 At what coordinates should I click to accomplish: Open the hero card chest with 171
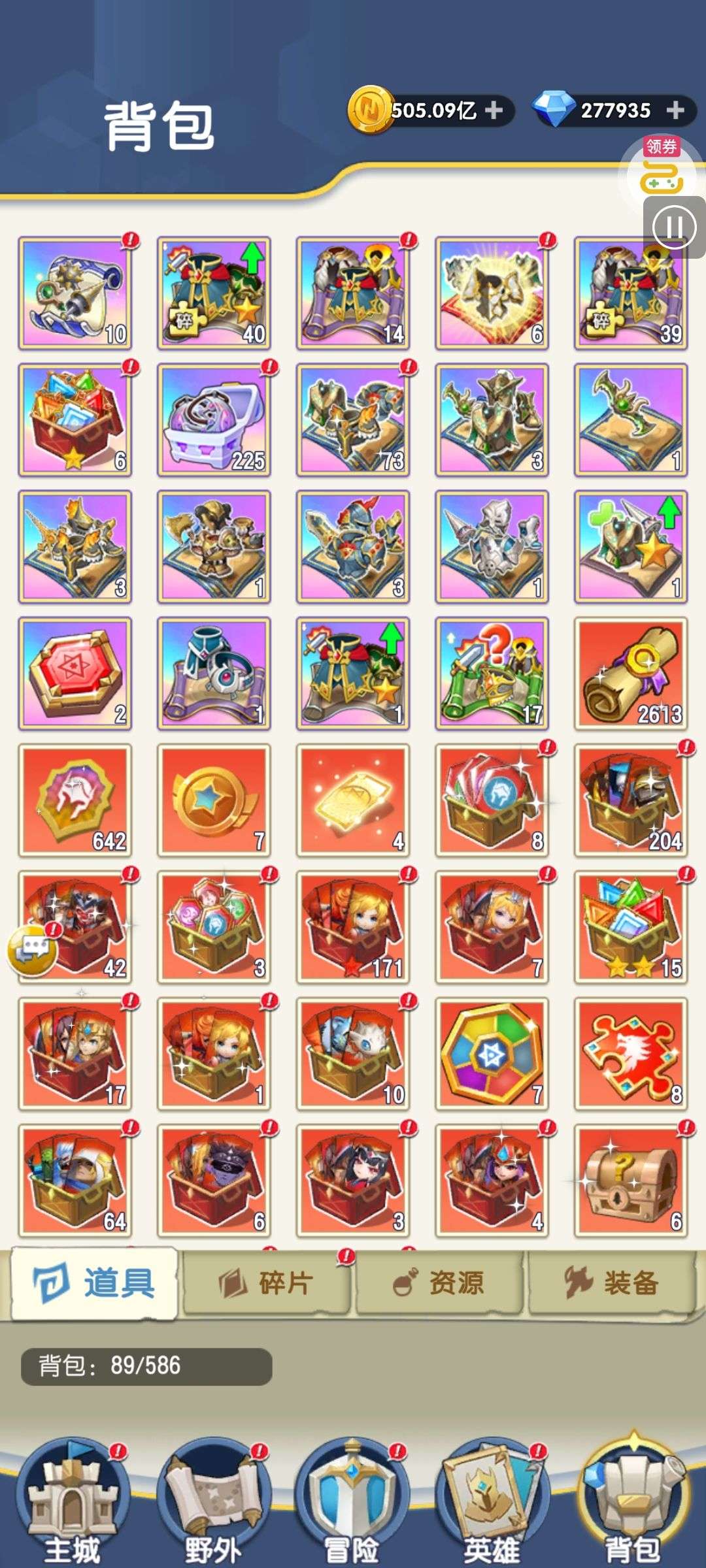pos(353,926)
